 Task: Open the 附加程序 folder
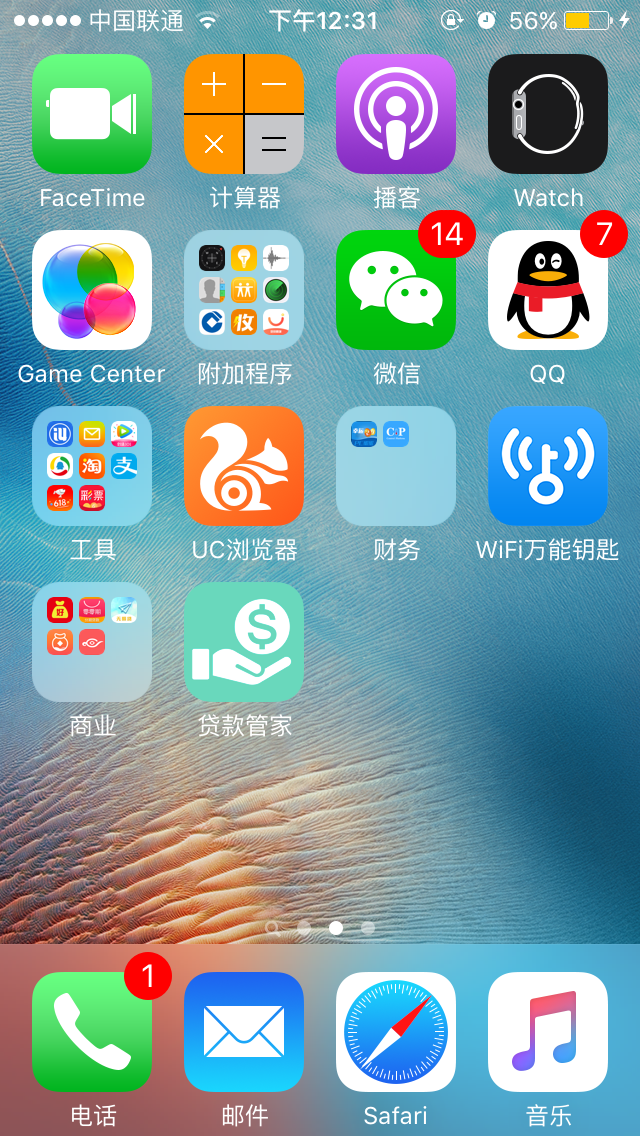pyautogui.click(x=244, y=290)
